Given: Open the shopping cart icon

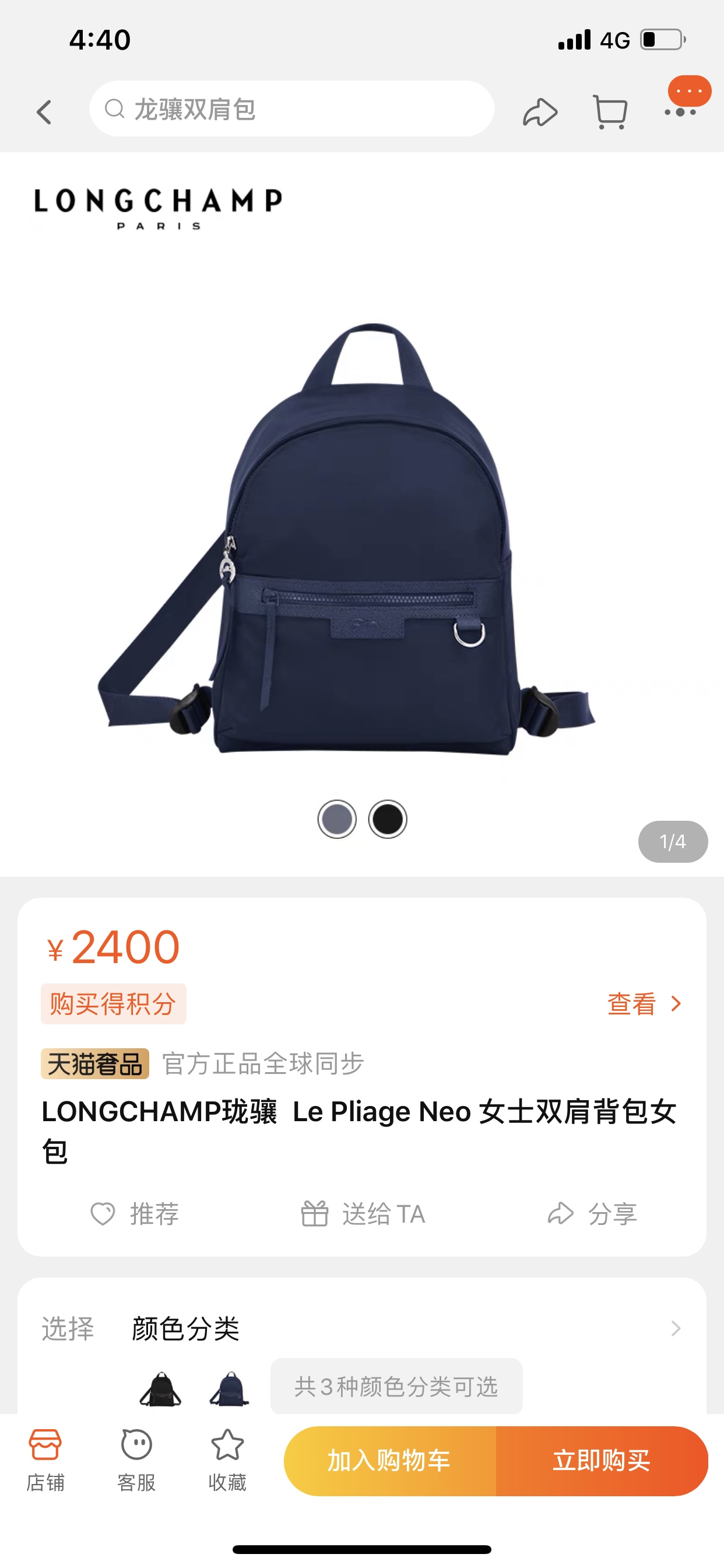Looking at the screenshot, I should click(610, 113).
